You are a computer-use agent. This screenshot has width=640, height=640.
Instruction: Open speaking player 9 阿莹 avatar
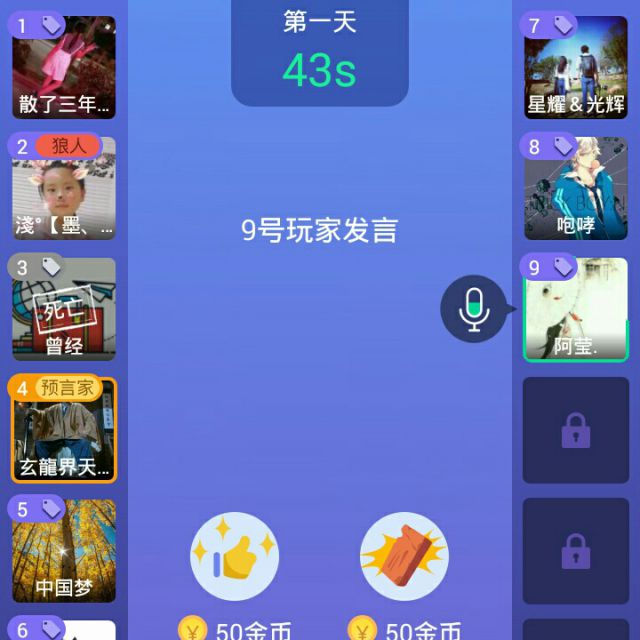(576, 309)
